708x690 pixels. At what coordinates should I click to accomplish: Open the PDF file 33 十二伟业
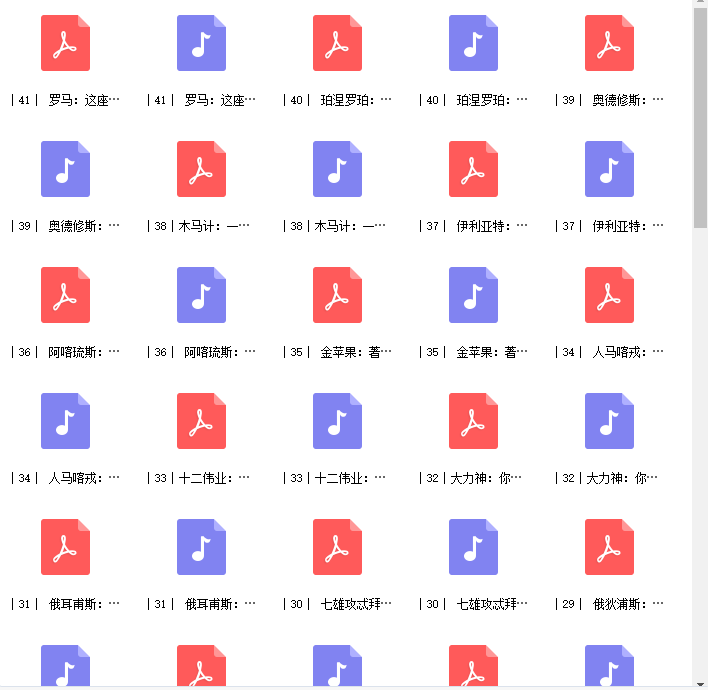coord(201,422)
